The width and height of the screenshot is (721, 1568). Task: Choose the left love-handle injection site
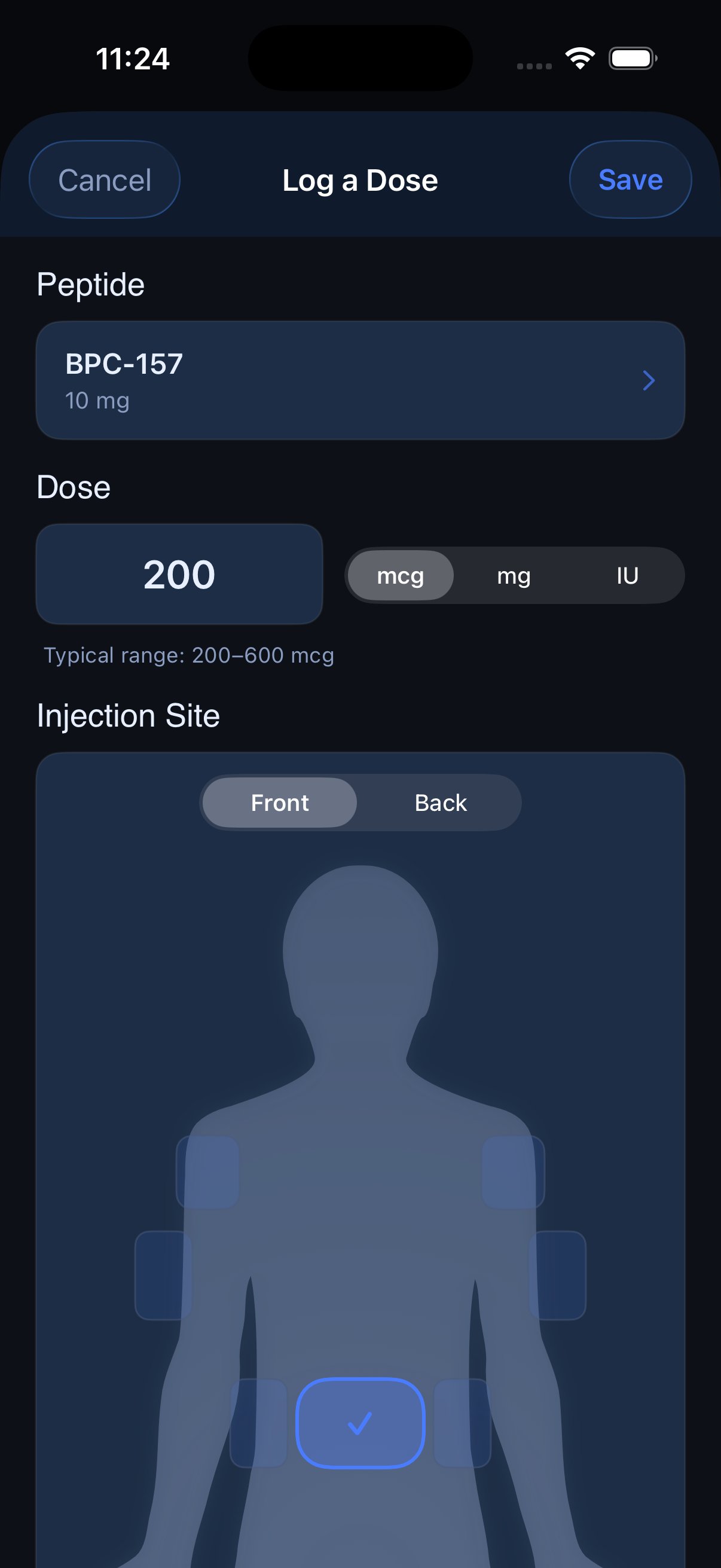[164, 1276]
